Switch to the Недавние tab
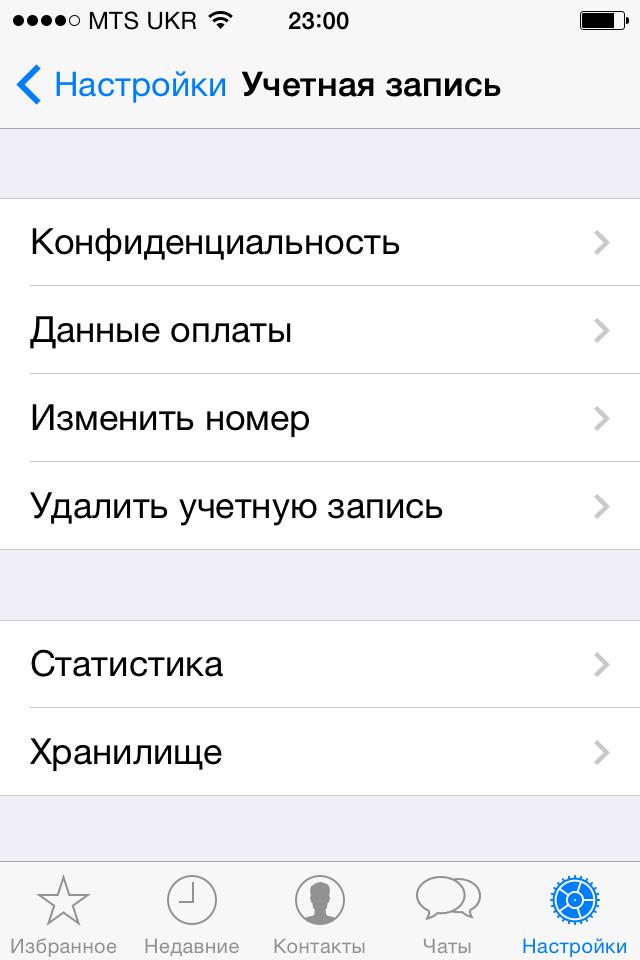This screenshot has width=640, height=960. tap(191, 912)
